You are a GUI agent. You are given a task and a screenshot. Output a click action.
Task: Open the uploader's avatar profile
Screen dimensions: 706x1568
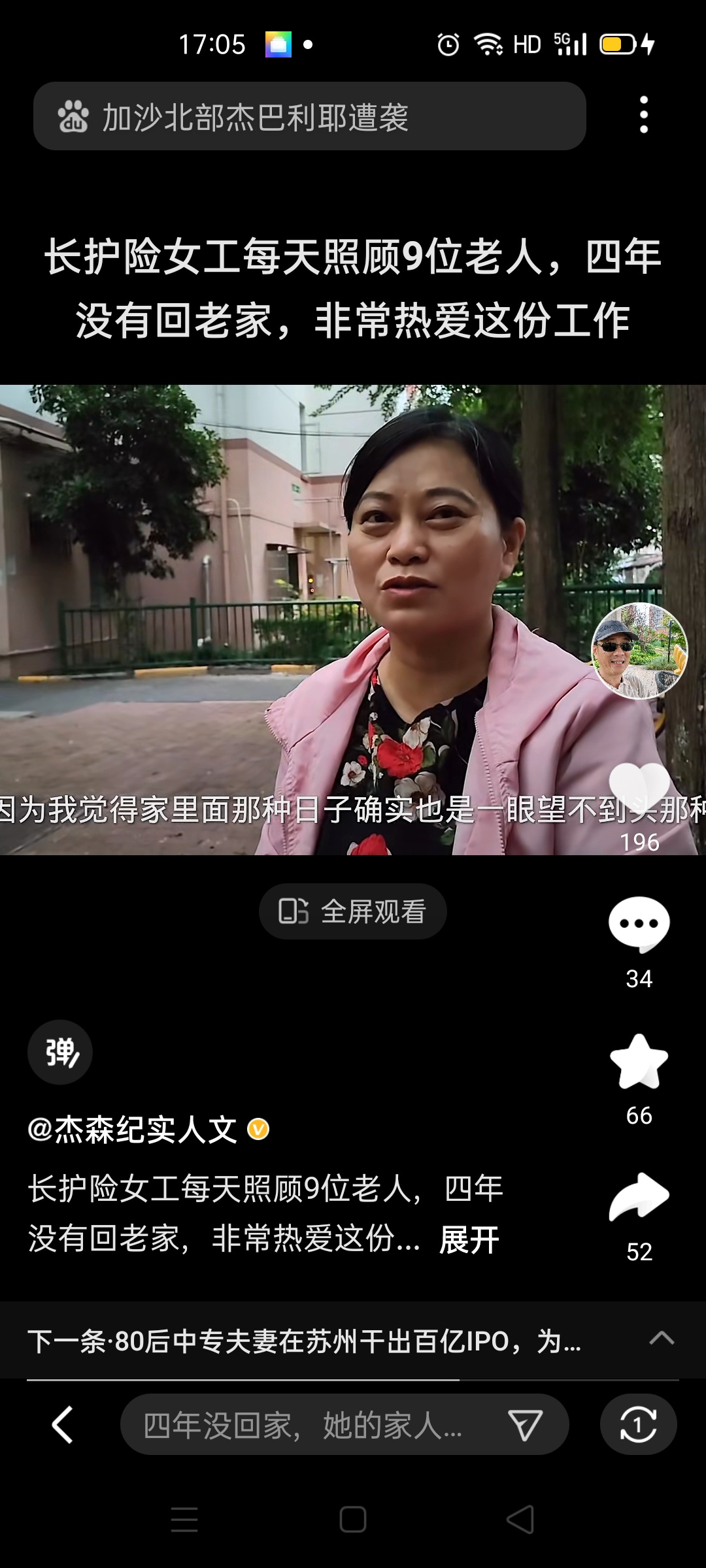pyautogui.click(x=639, y=651)
